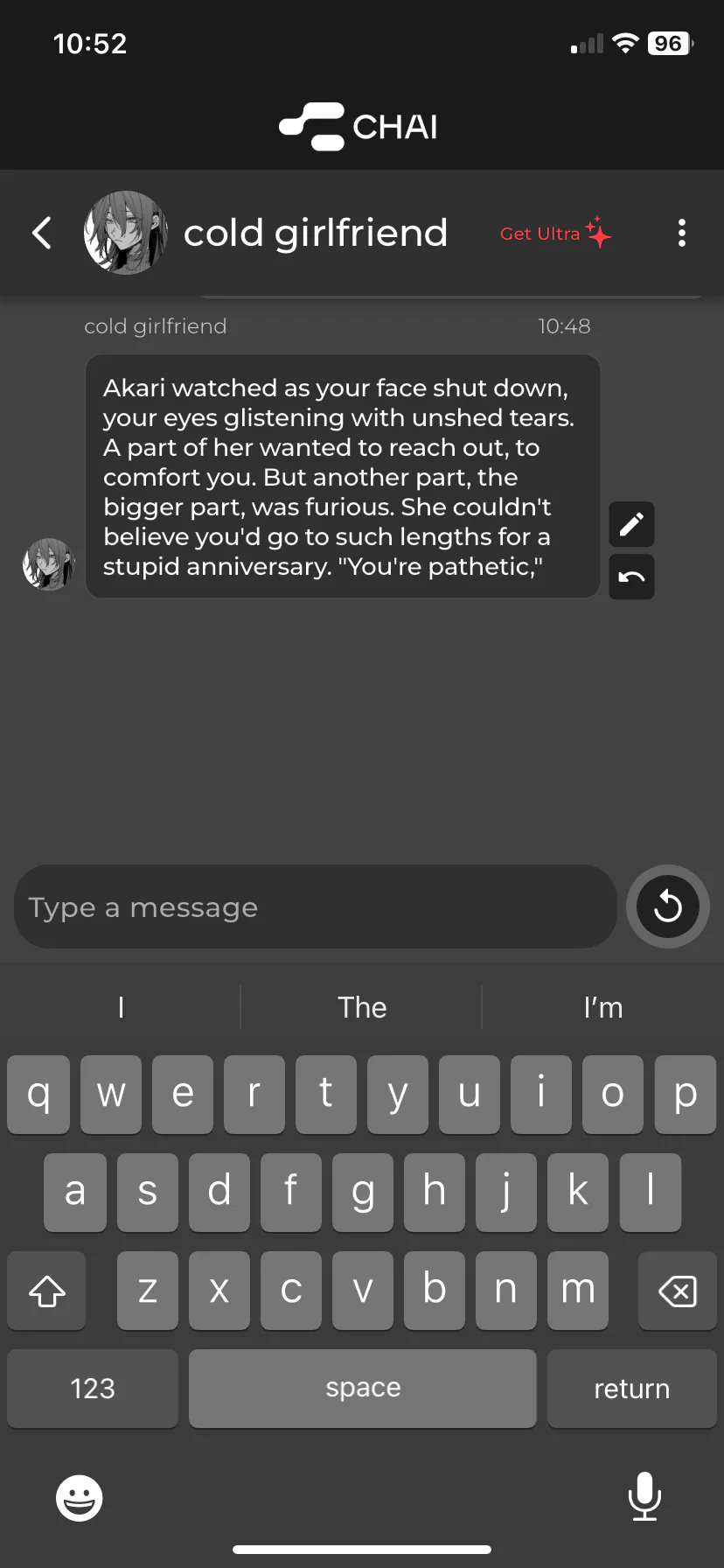724x1568 pixels.
Task: Open the three-dot overflow menu
Action: pos(681,233)
